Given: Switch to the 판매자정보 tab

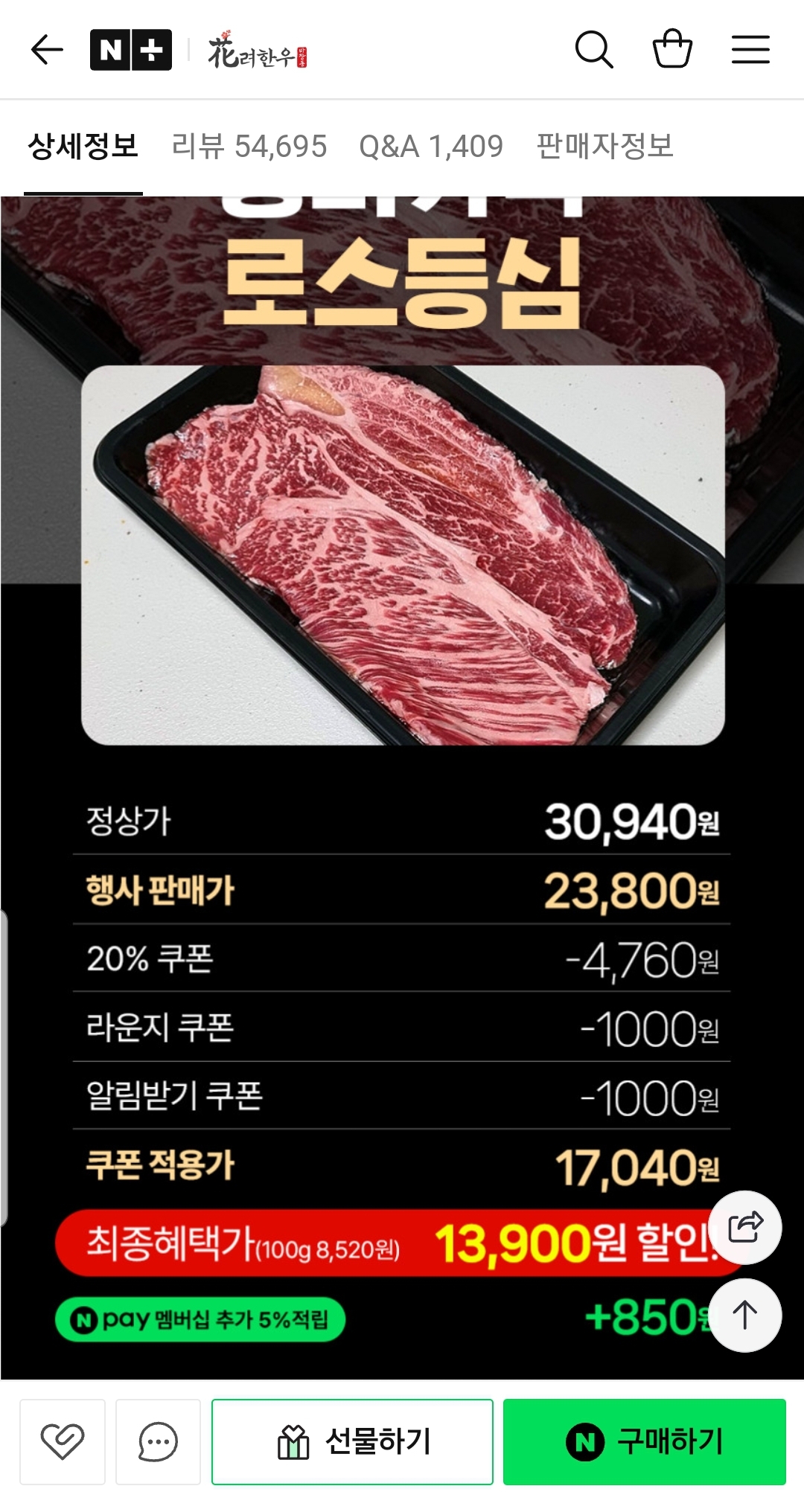Looking at the screenshot, I should click(x=604, y=147).
